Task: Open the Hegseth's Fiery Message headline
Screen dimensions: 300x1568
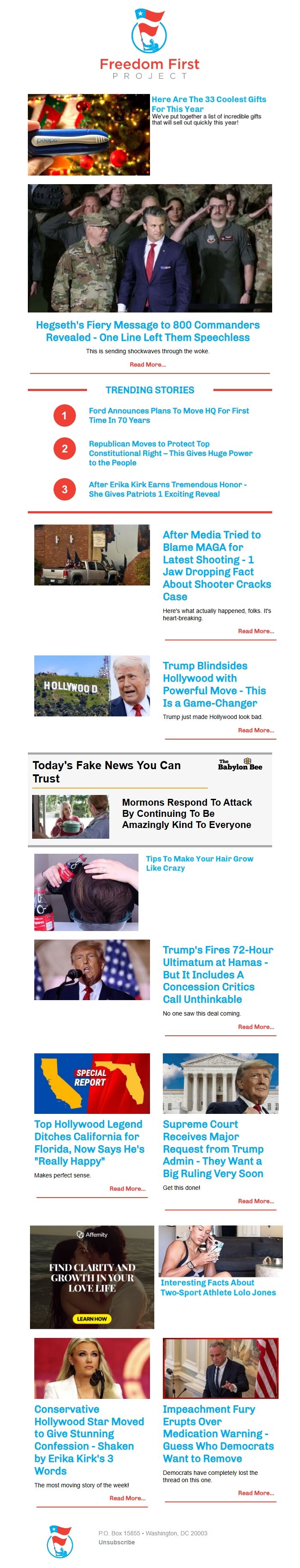Action: tap(147, 331)
